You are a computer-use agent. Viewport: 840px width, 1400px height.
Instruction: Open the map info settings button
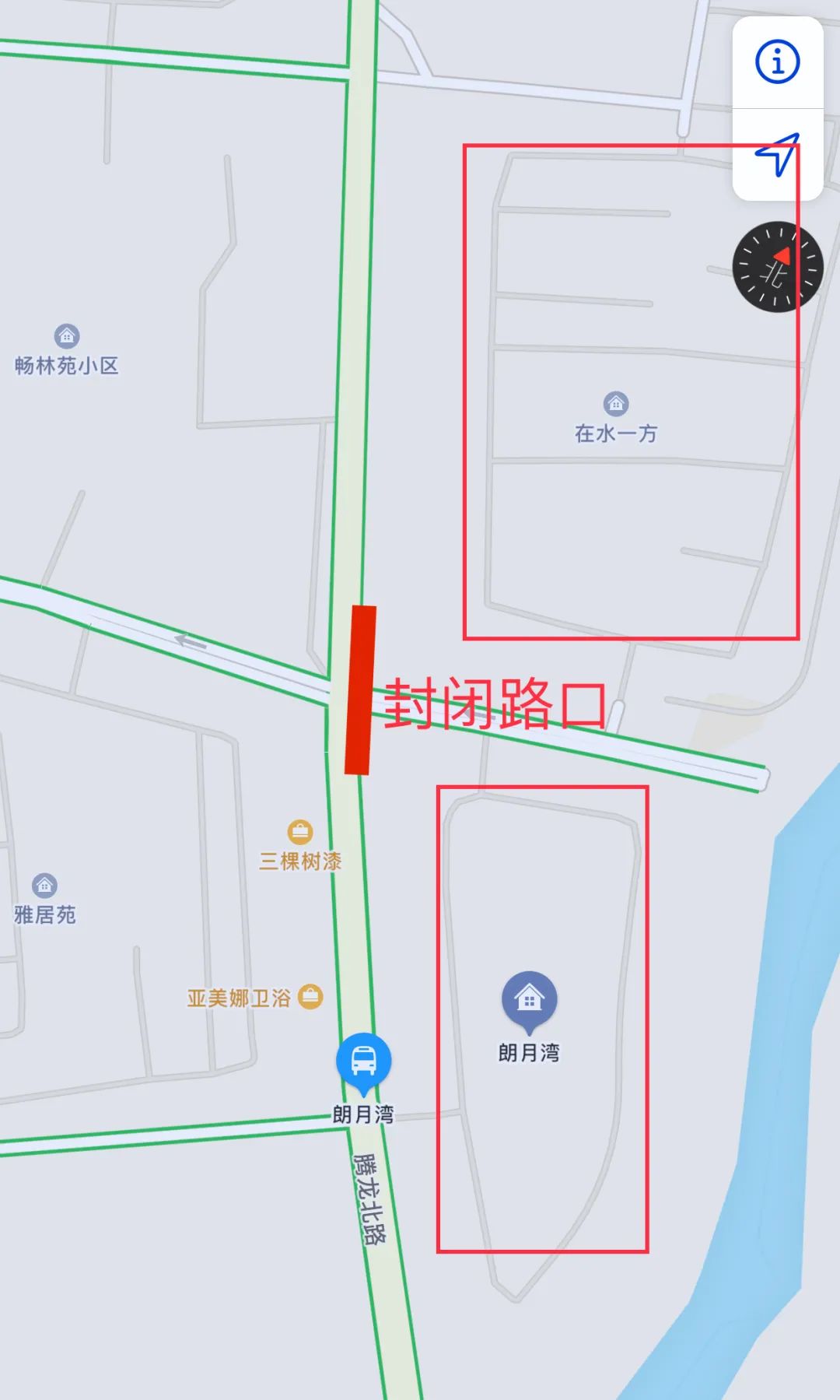(777, 61)
